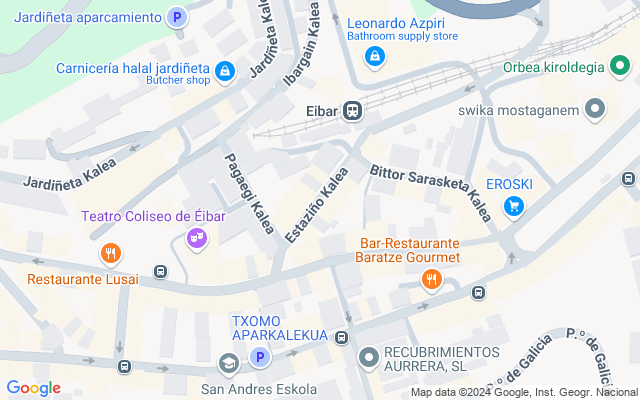Tap the EROSKI supermarket marker
Viewport: 640px width, 400px height.
(514, 206)
